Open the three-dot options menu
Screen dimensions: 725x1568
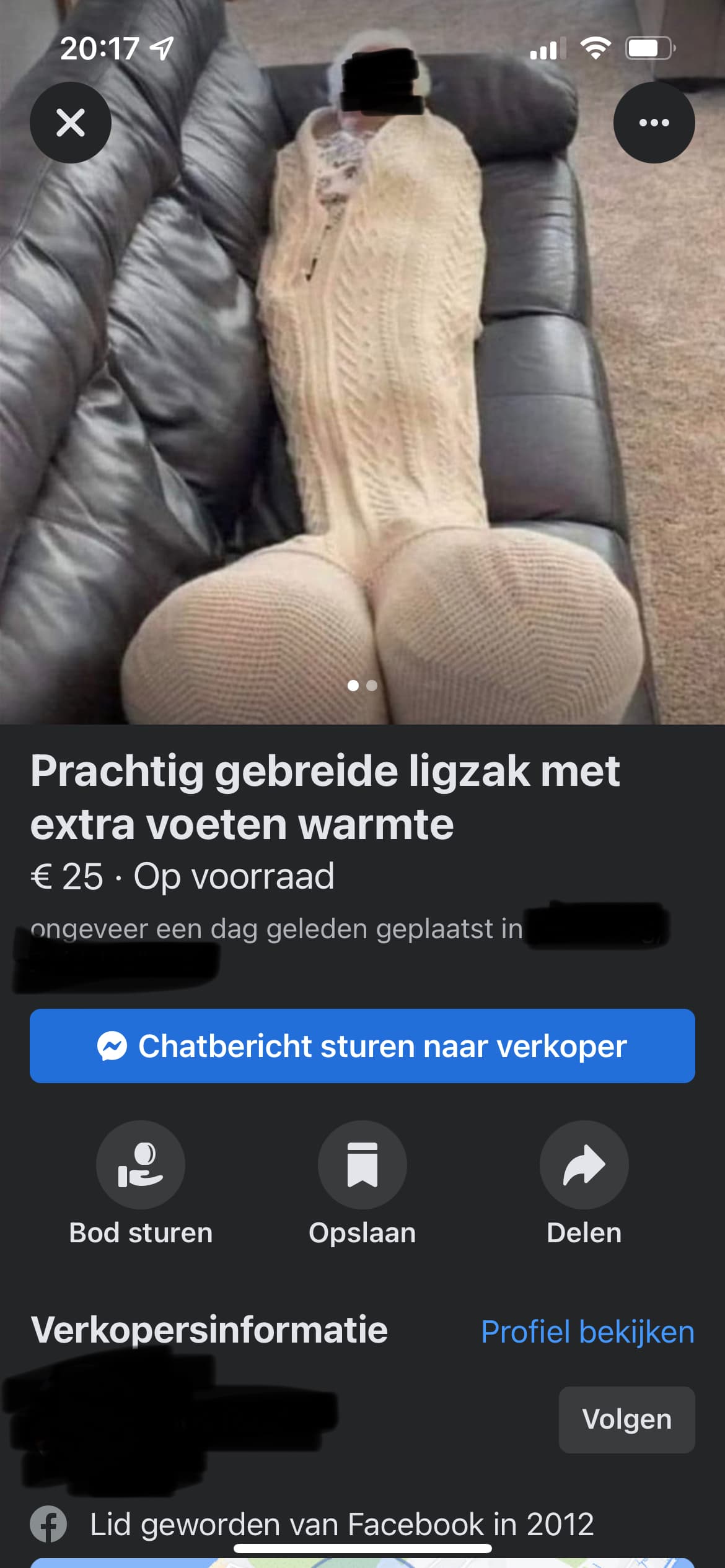[654, 123]
